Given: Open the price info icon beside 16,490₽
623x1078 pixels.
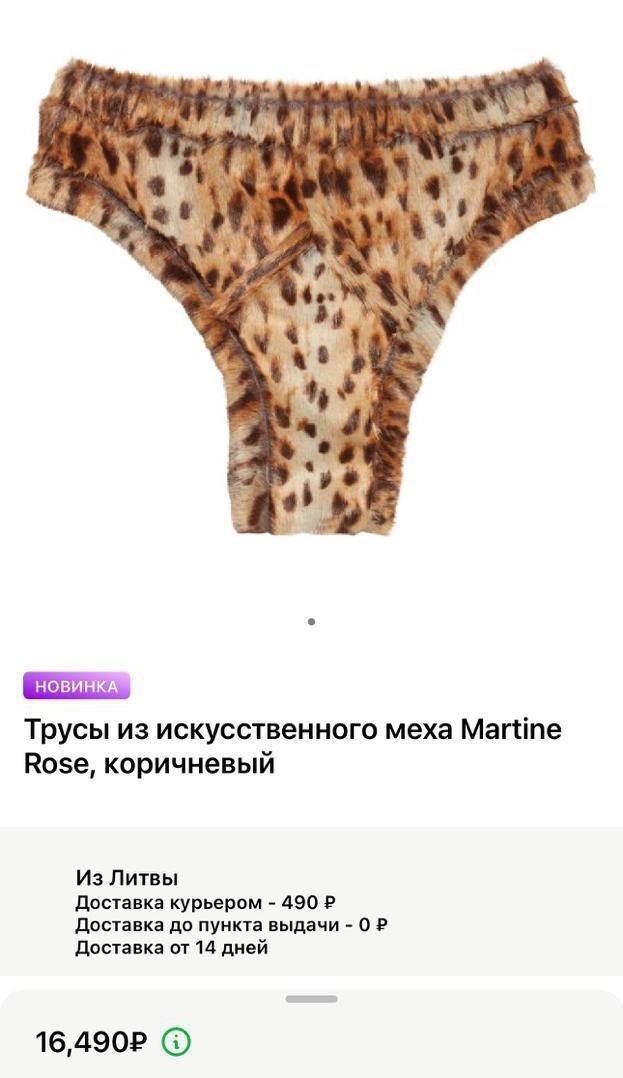Looking at the screenshot, I should coord(176,1042).
